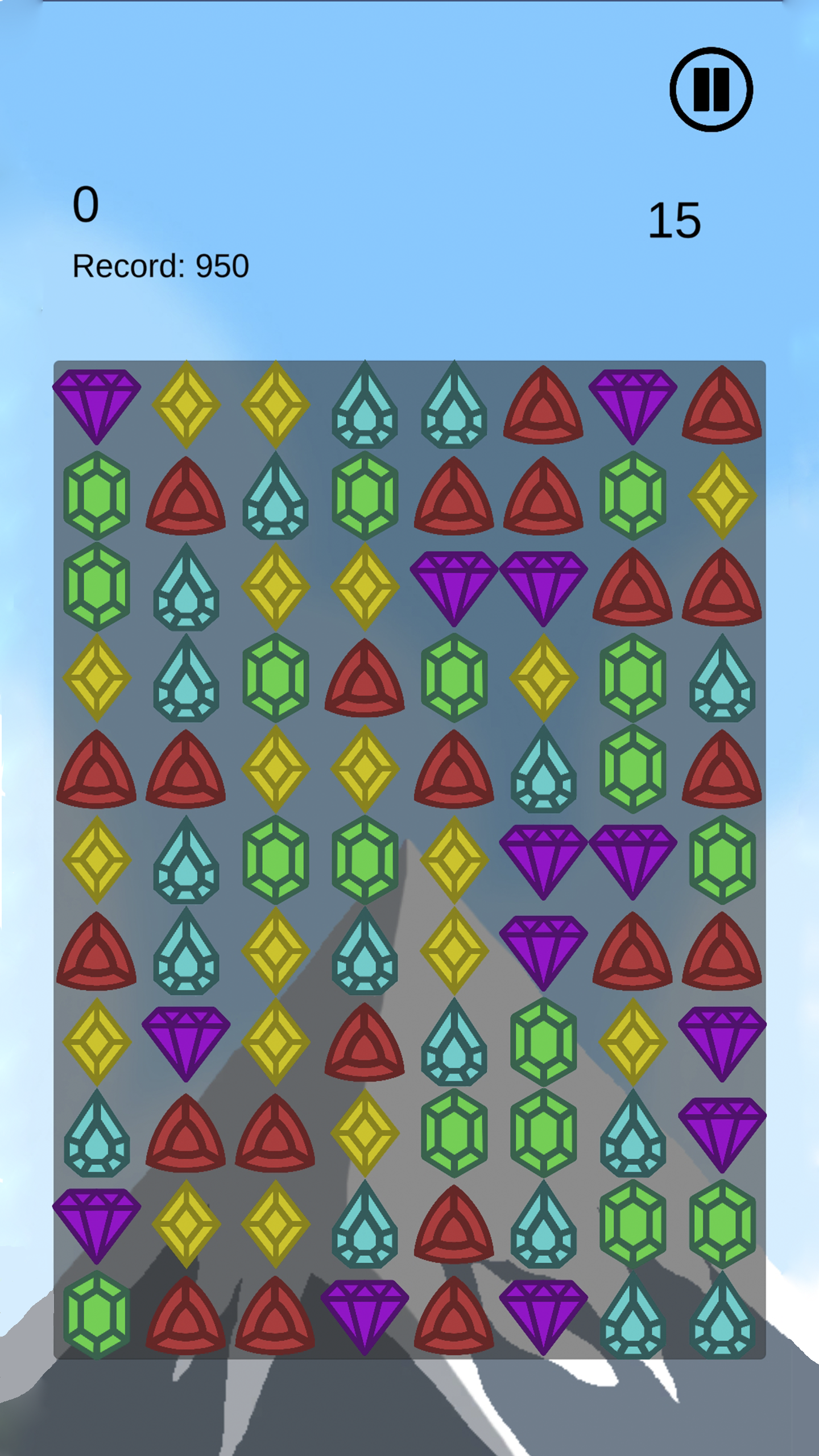The image size is (819, 1456).
Task: Pause the game
Action: 711,90
